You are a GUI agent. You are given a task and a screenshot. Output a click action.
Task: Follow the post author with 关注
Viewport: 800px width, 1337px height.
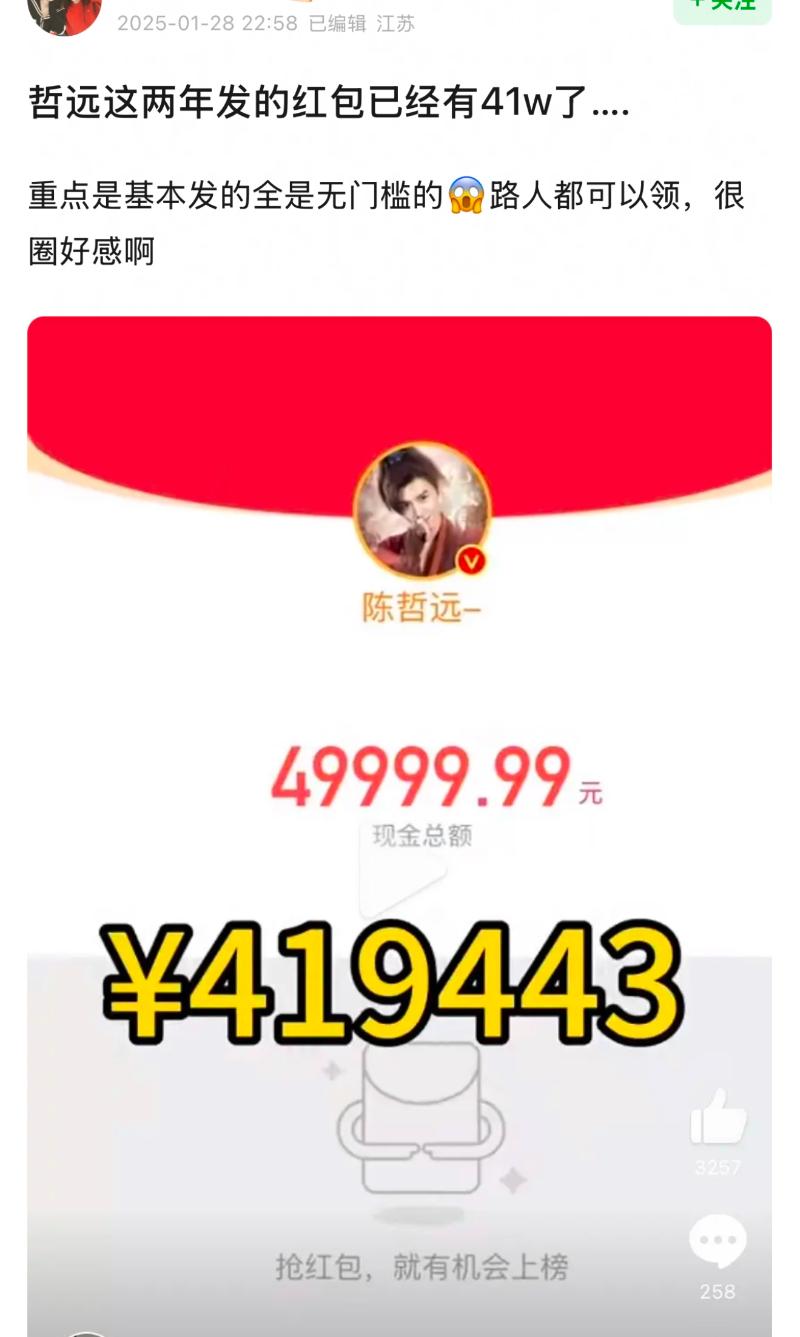pyautogui.click(x=722, y=8)
